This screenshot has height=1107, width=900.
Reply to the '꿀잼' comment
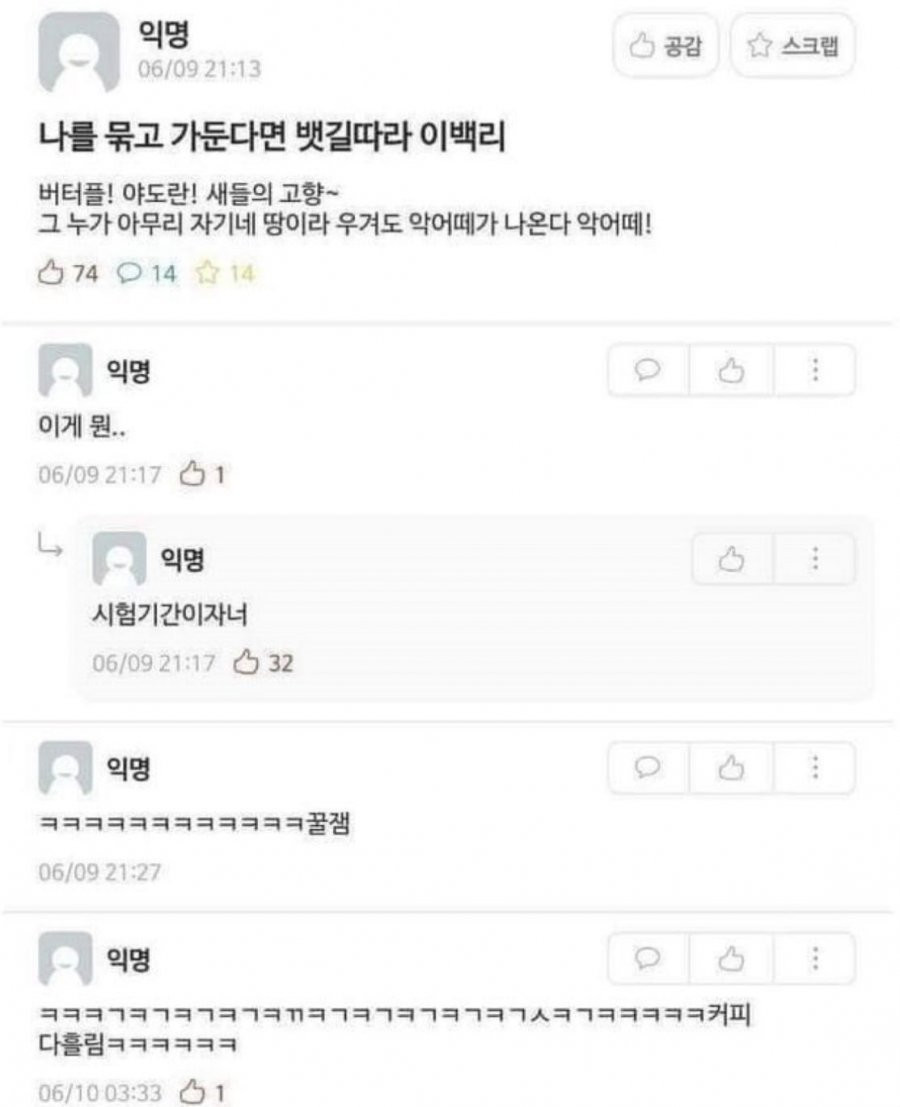click(648, 768)
